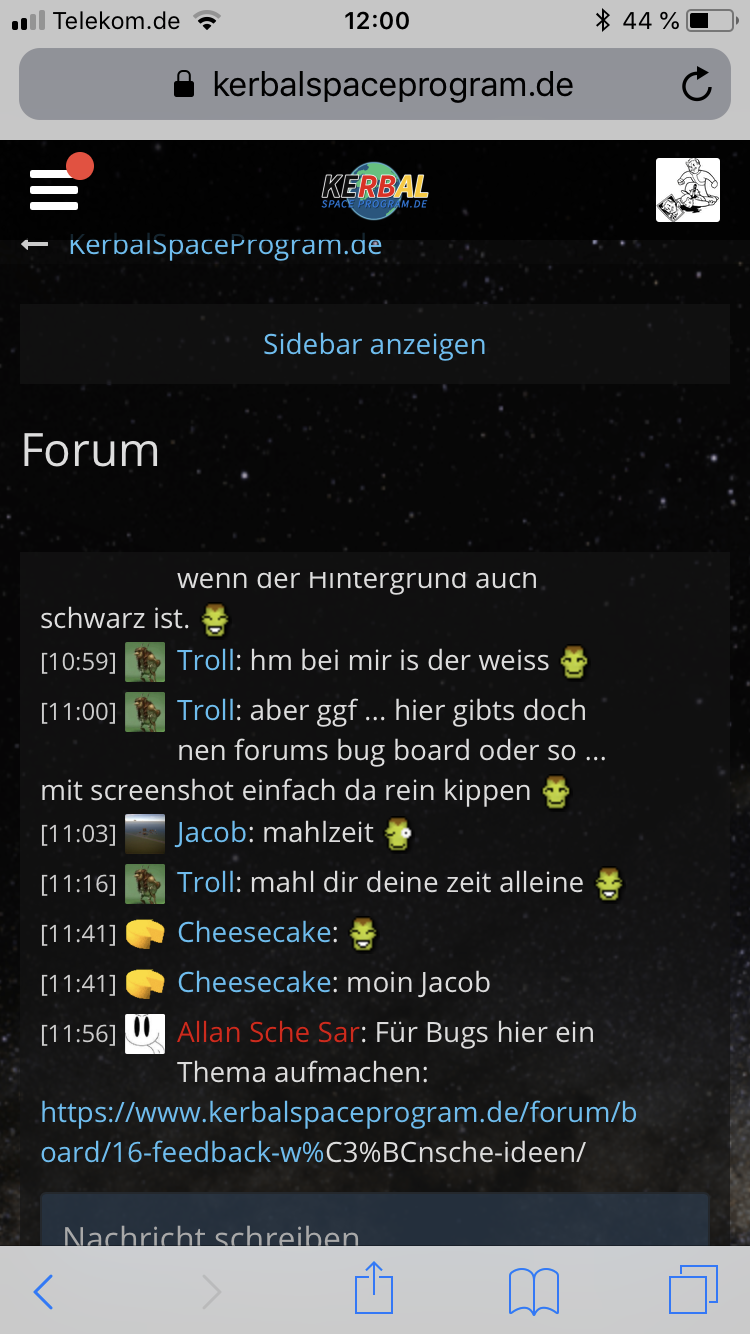Open Allan Sche Sar's profile

[268, 1032]
